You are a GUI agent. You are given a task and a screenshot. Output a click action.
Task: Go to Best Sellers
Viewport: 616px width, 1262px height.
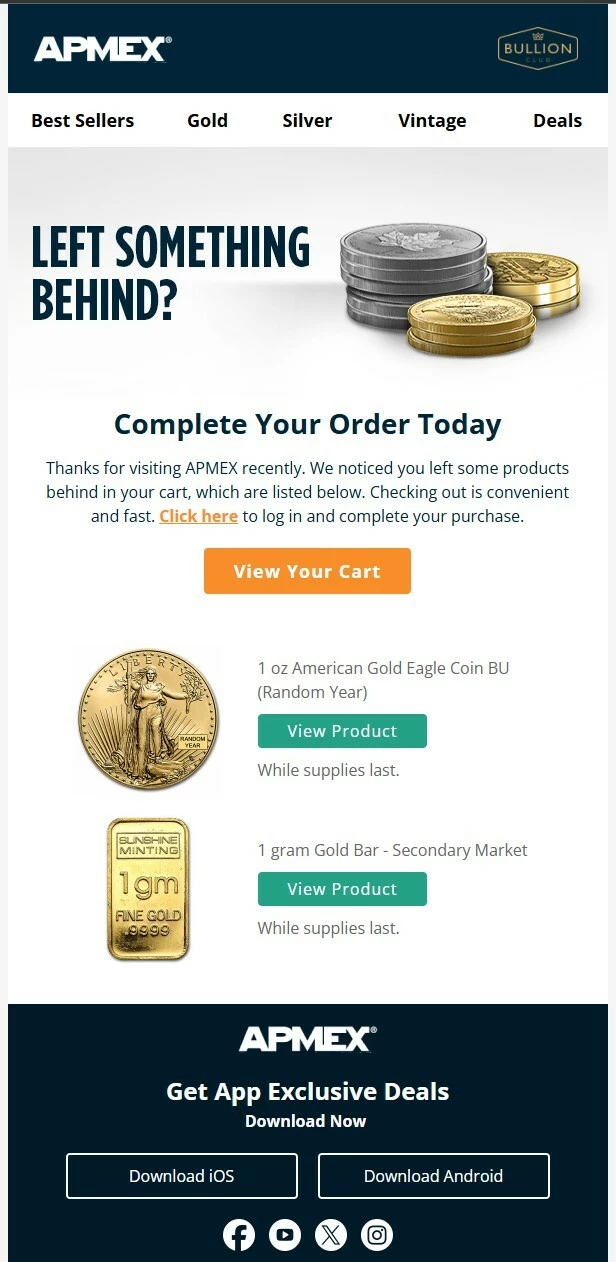coord(82,120)
